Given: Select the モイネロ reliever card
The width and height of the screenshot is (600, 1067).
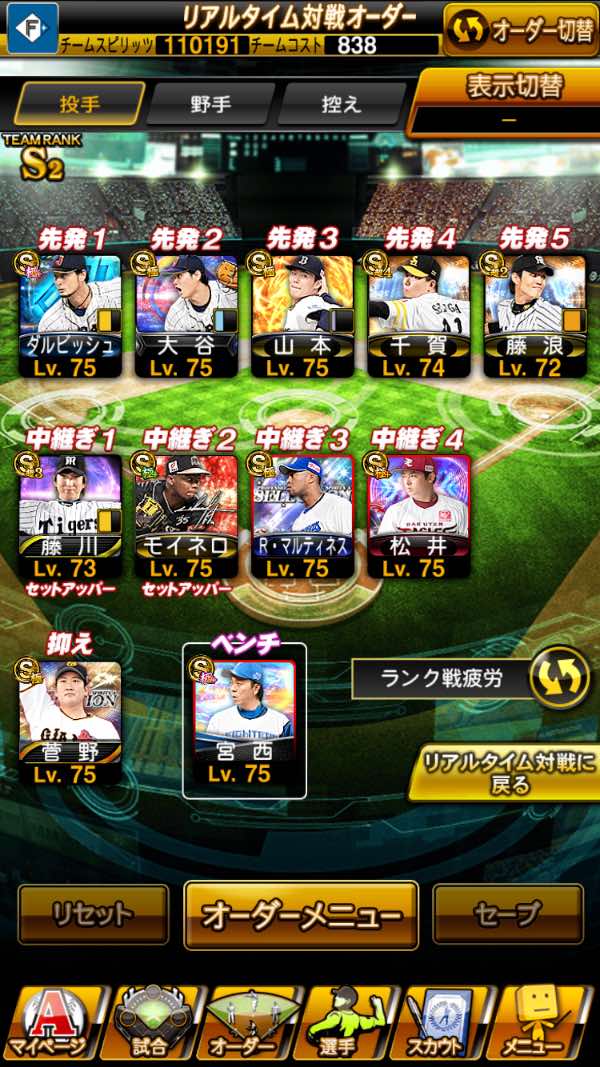Looking at the screenshot, I should tap(186, 515).
